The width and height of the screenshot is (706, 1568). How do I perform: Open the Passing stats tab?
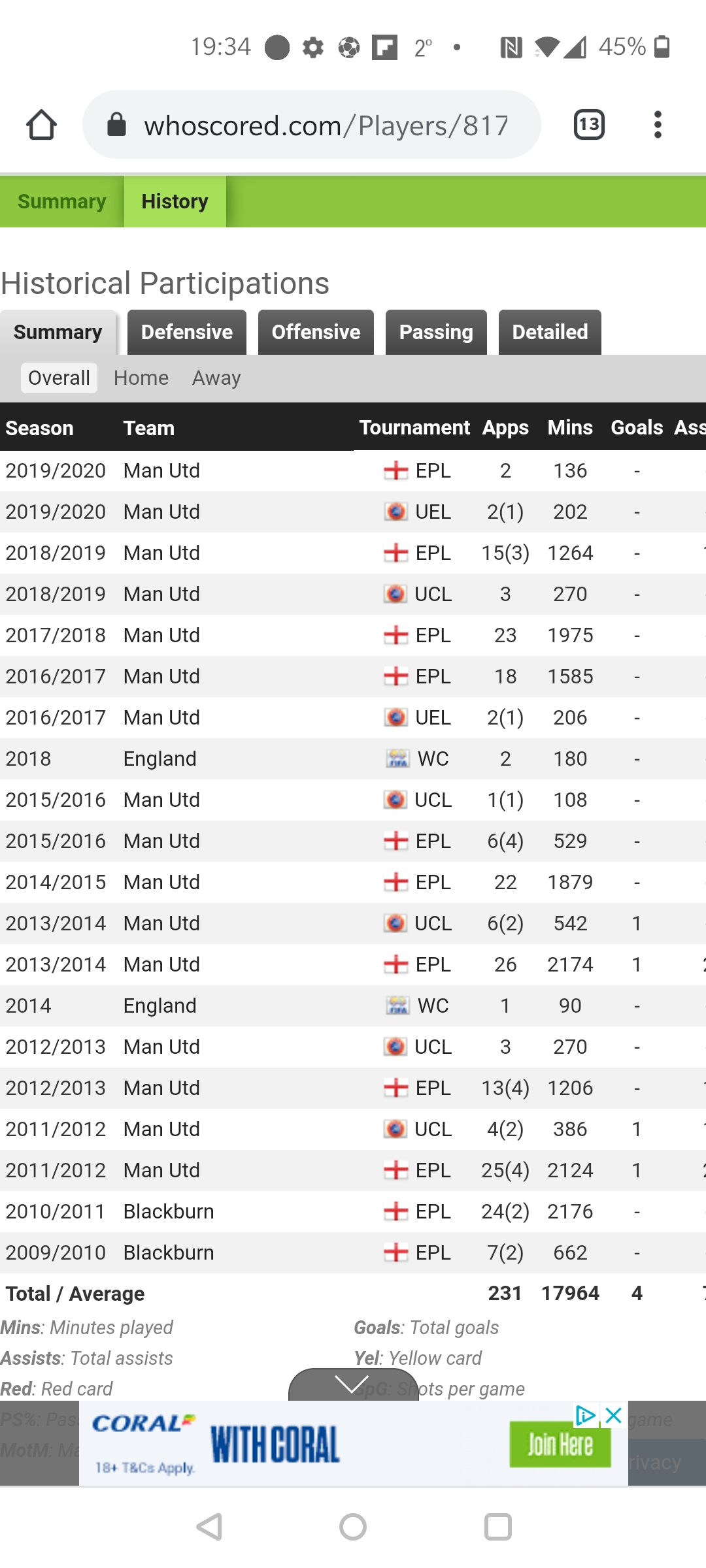click(x=436, y=332)
